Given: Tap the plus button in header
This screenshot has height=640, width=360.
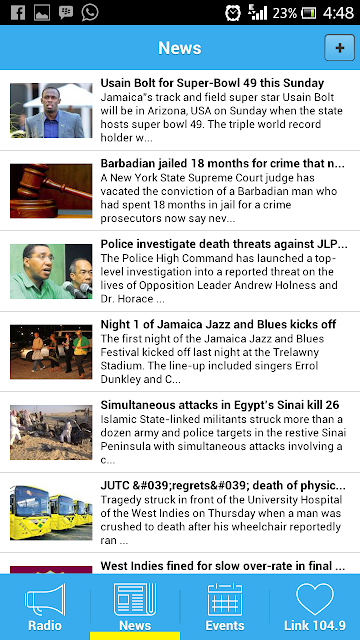Looking at the screenshot, I should [339, 48].
